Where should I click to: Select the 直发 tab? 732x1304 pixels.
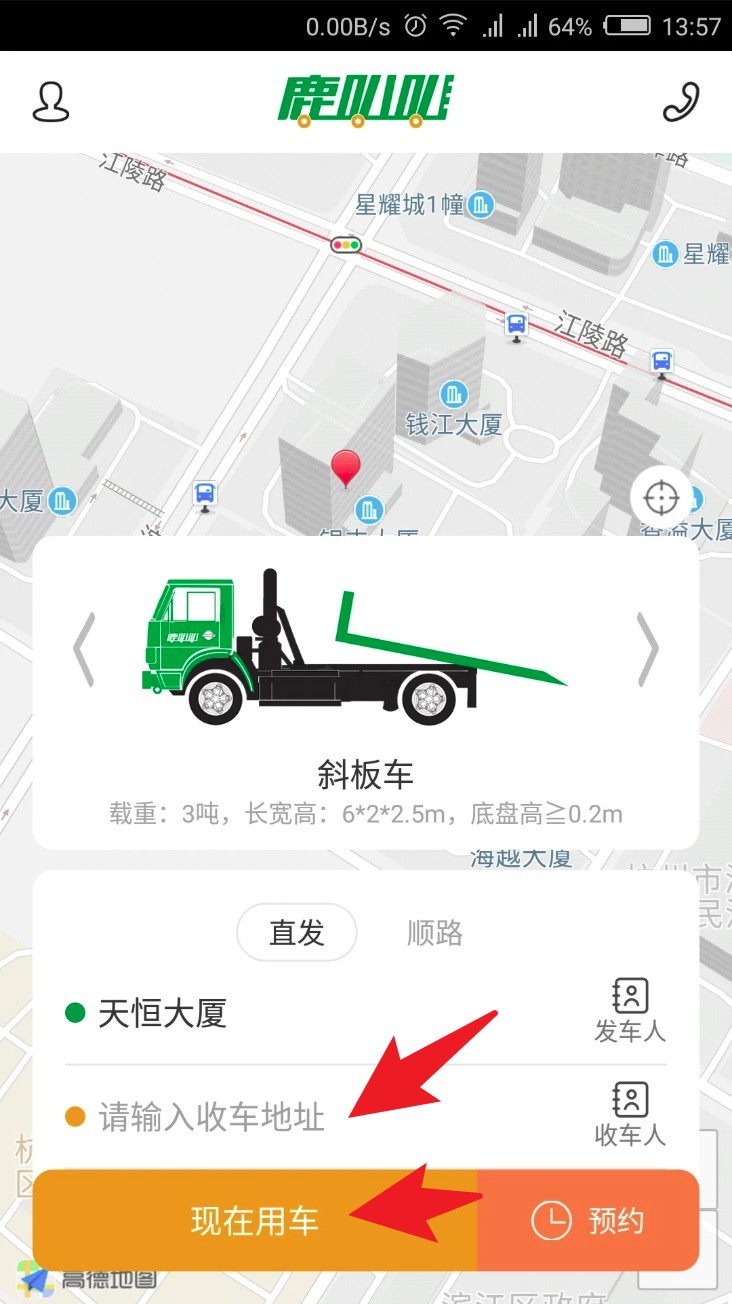[x=297, y=933]
